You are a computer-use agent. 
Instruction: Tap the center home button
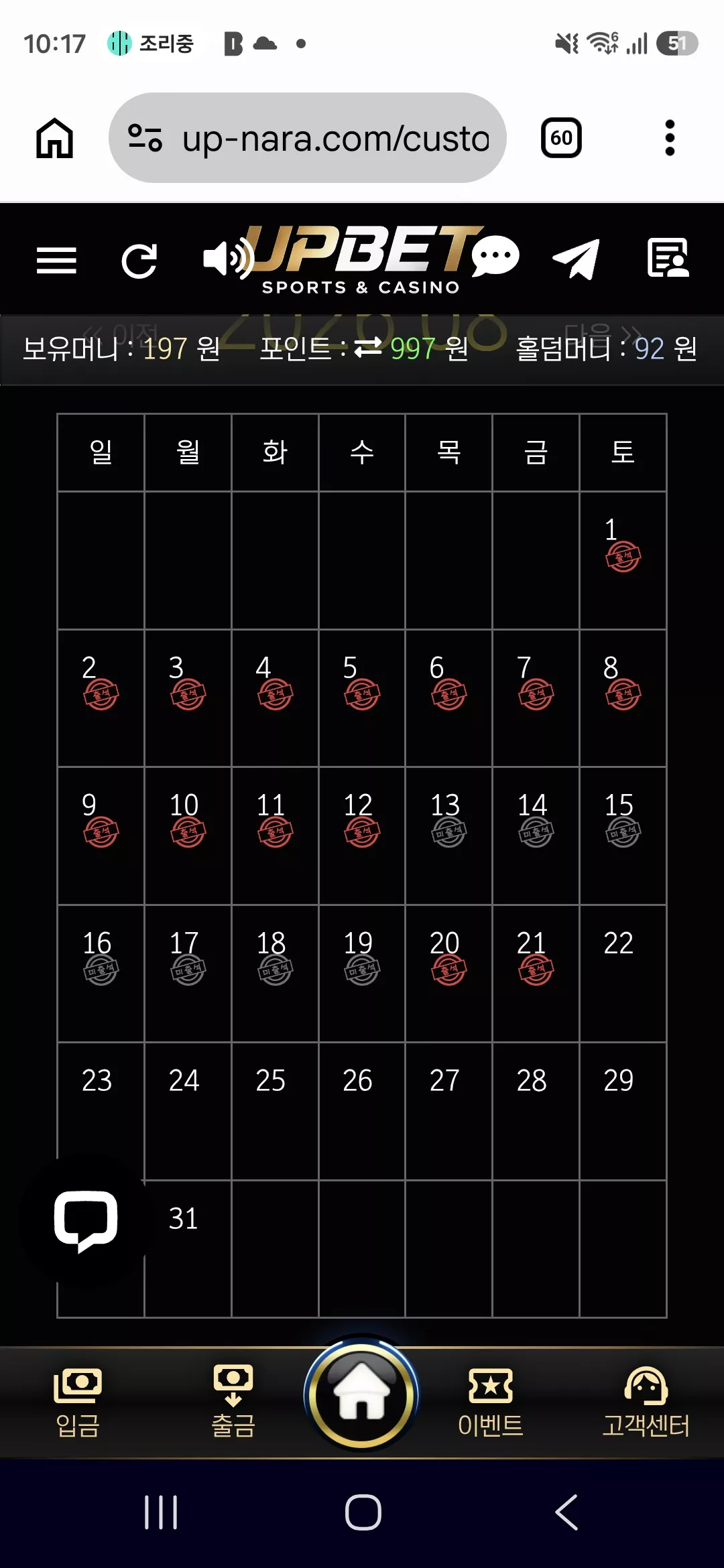[362, 1395]
